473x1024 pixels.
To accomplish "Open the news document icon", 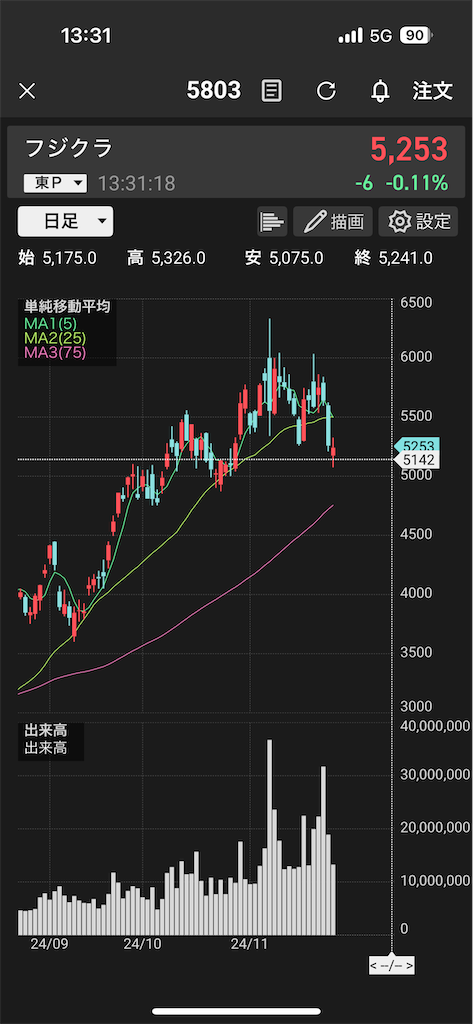I will 272,91.
